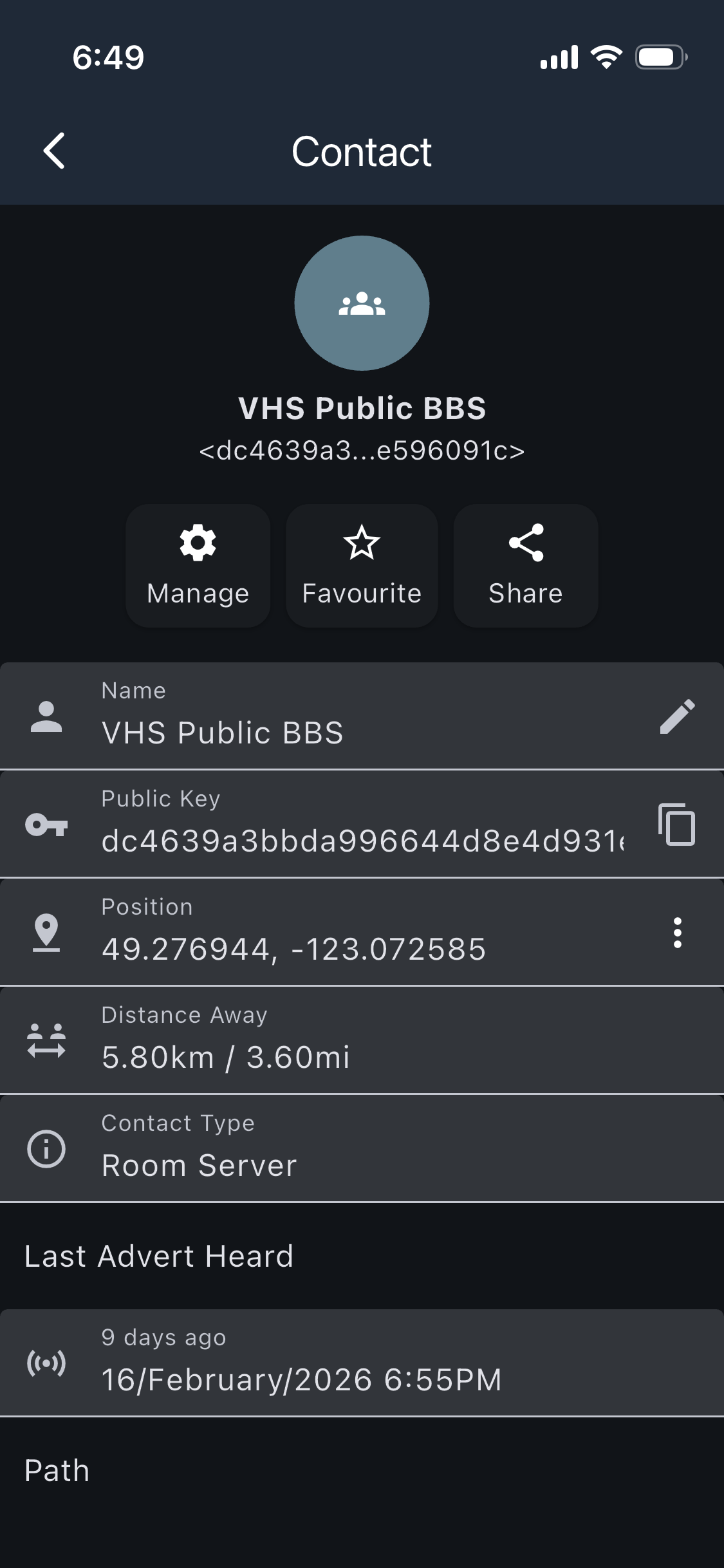Mark VHS Public BBS as Favourite

(x=362, y=565)
